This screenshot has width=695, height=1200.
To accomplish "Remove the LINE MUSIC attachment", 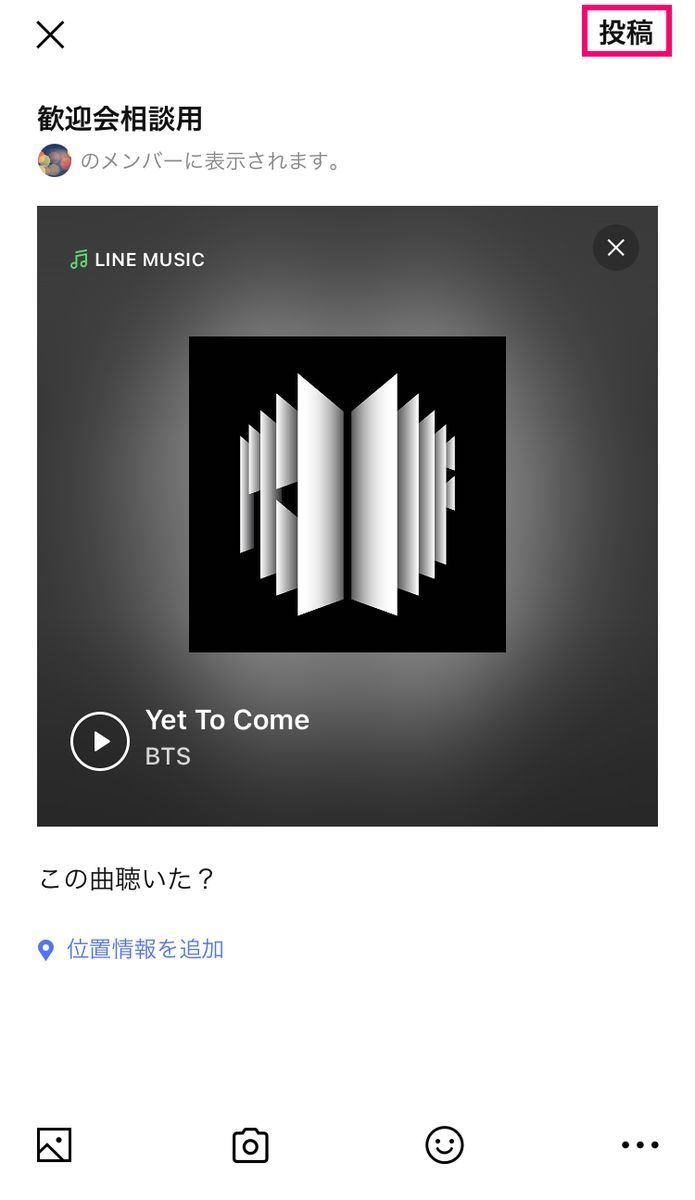I will click(x=615, y=247).
